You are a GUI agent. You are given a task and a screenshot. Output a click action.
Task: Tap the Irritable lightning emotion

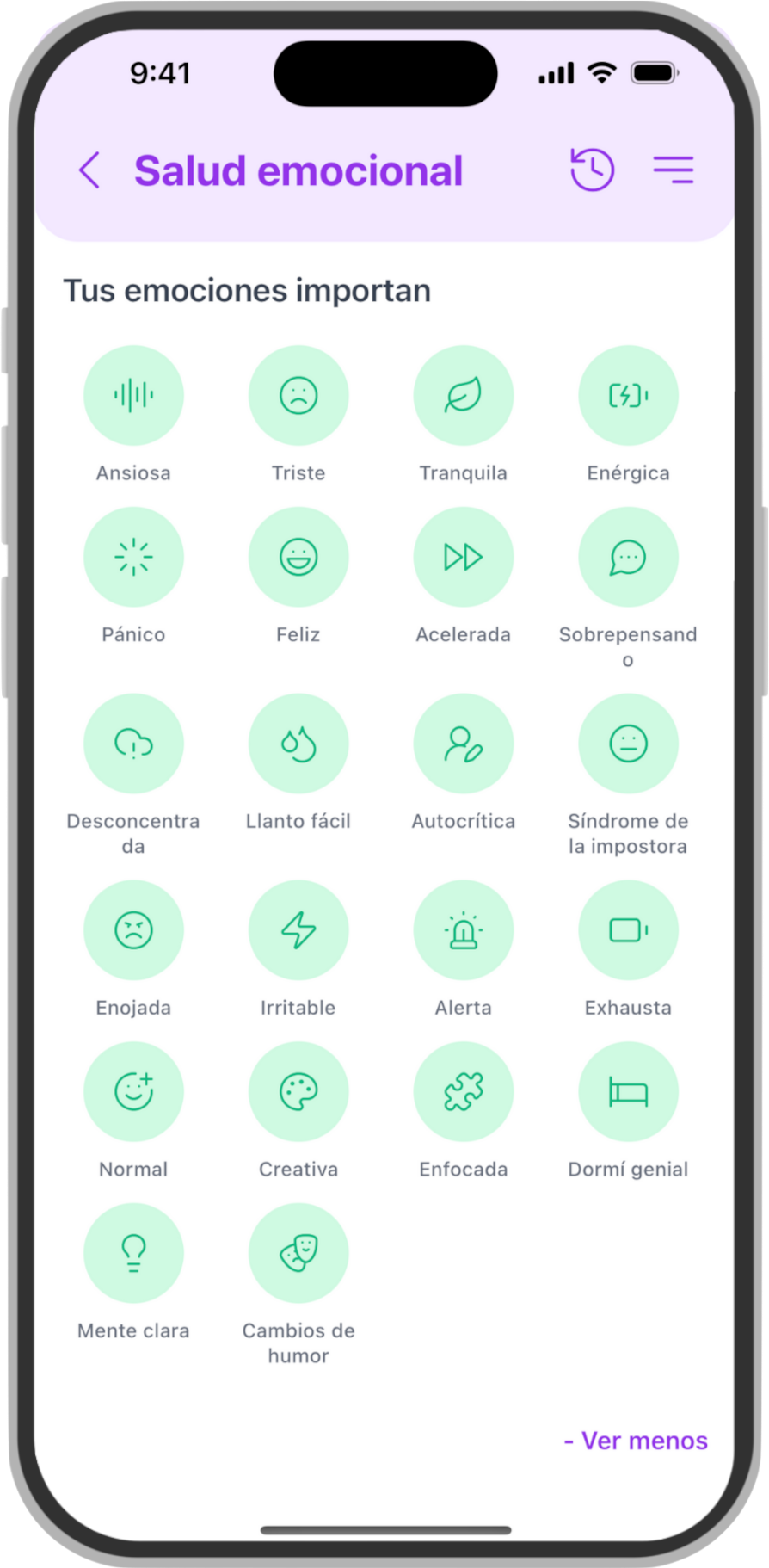pyautogui.click(x=298, y=930)
